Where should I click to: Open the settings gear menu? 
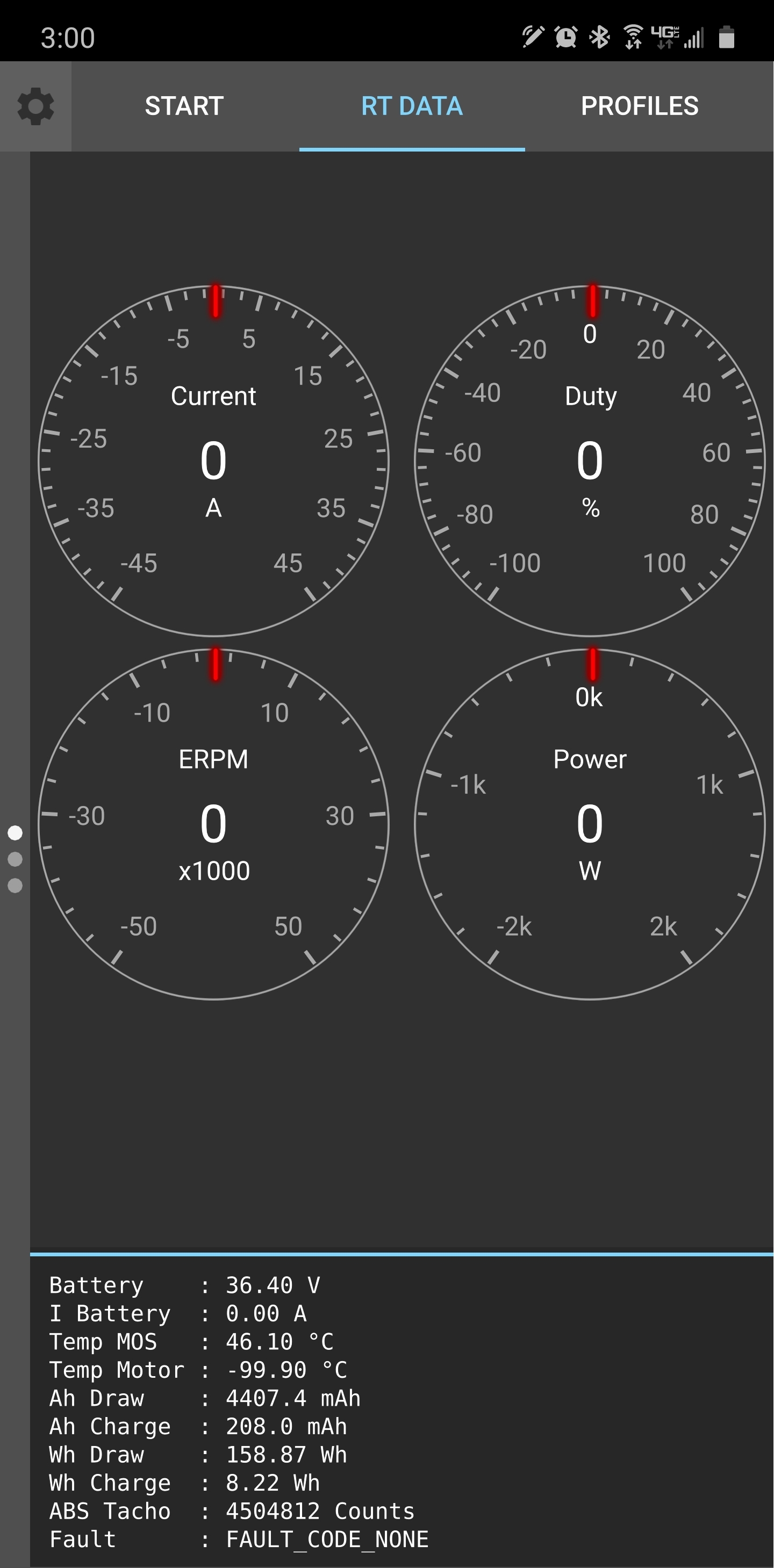35,106
